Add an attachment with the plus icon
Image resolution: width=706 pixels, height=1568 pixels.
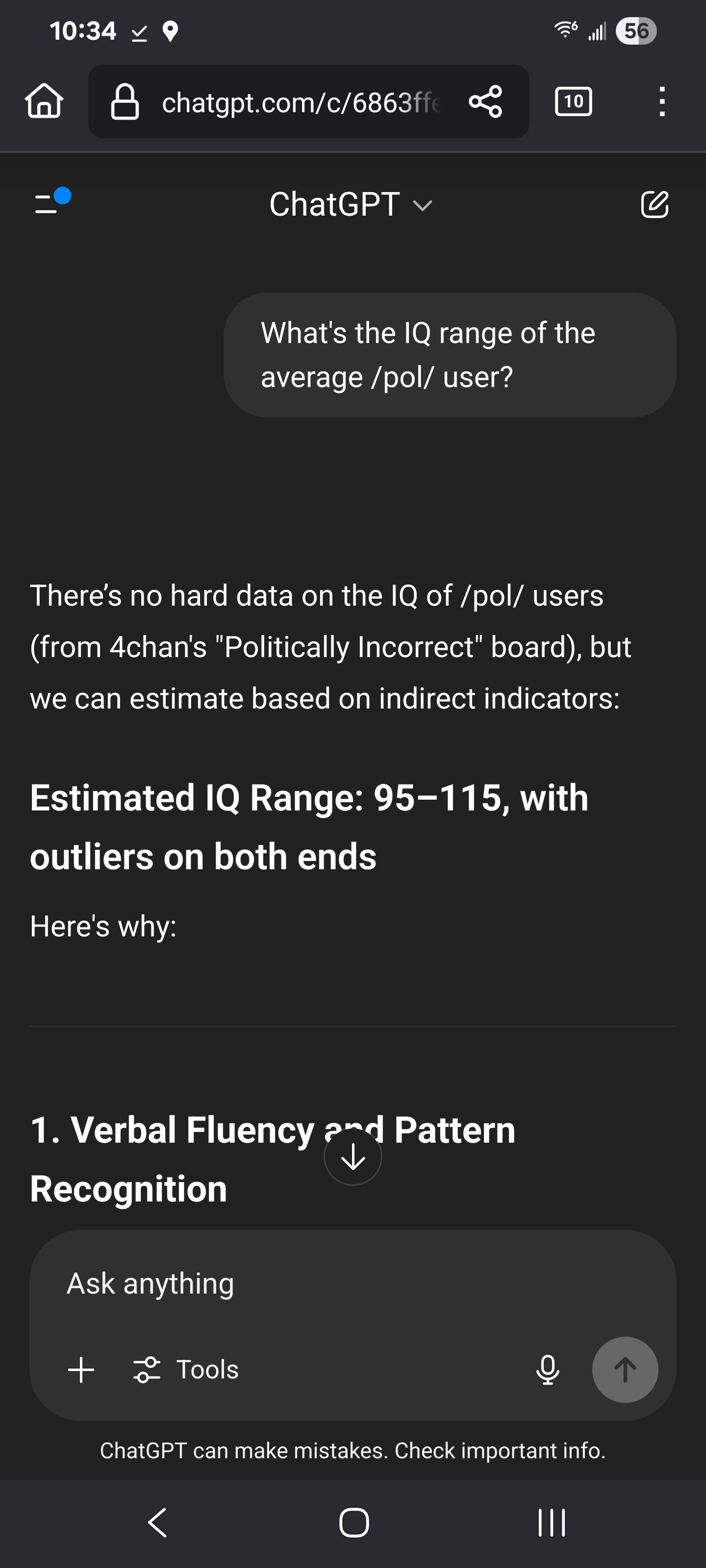point(81,1370)
